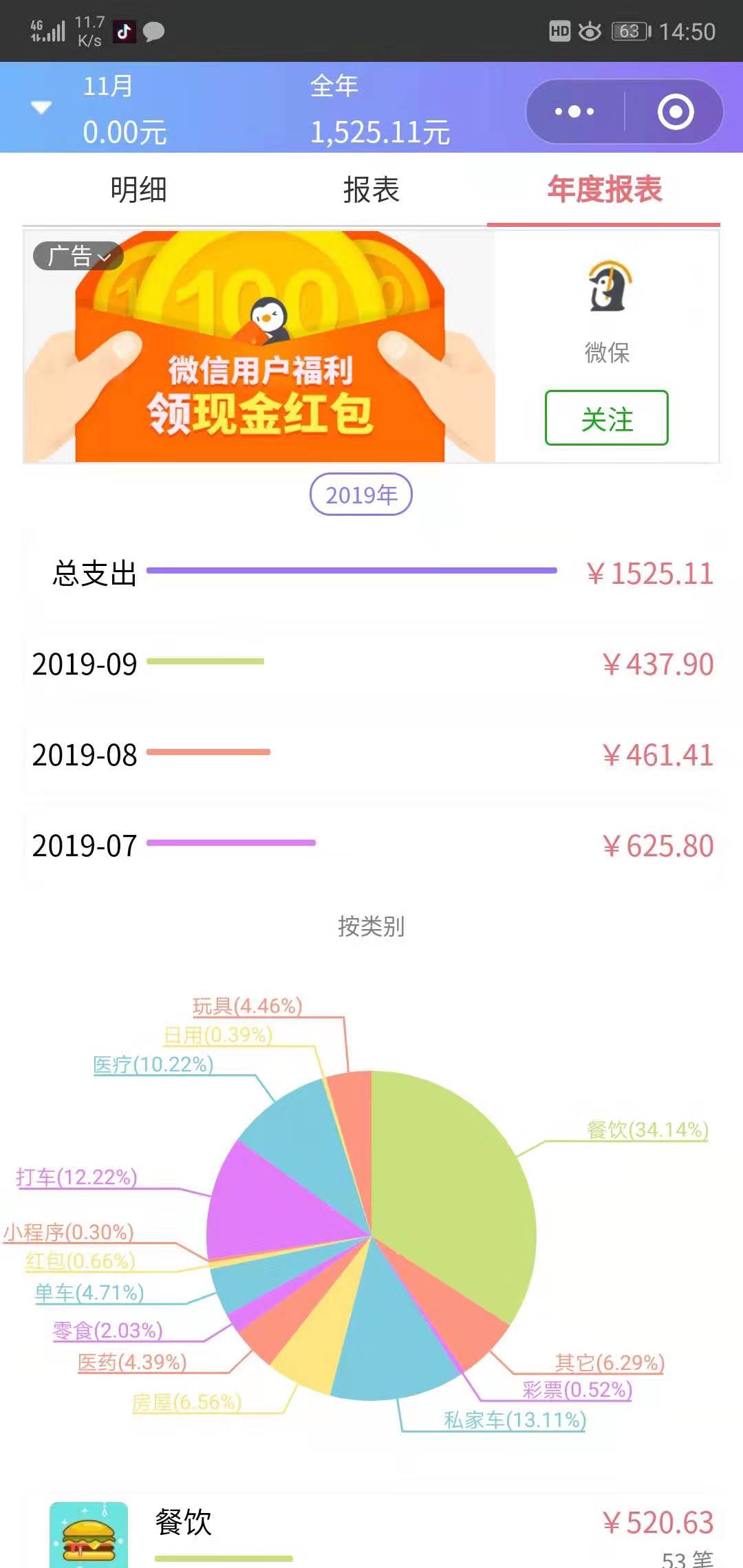Viewport: 743px width, 1568px height.
Task: Close the mini program with circle button
Action: (x=676, y=111)
